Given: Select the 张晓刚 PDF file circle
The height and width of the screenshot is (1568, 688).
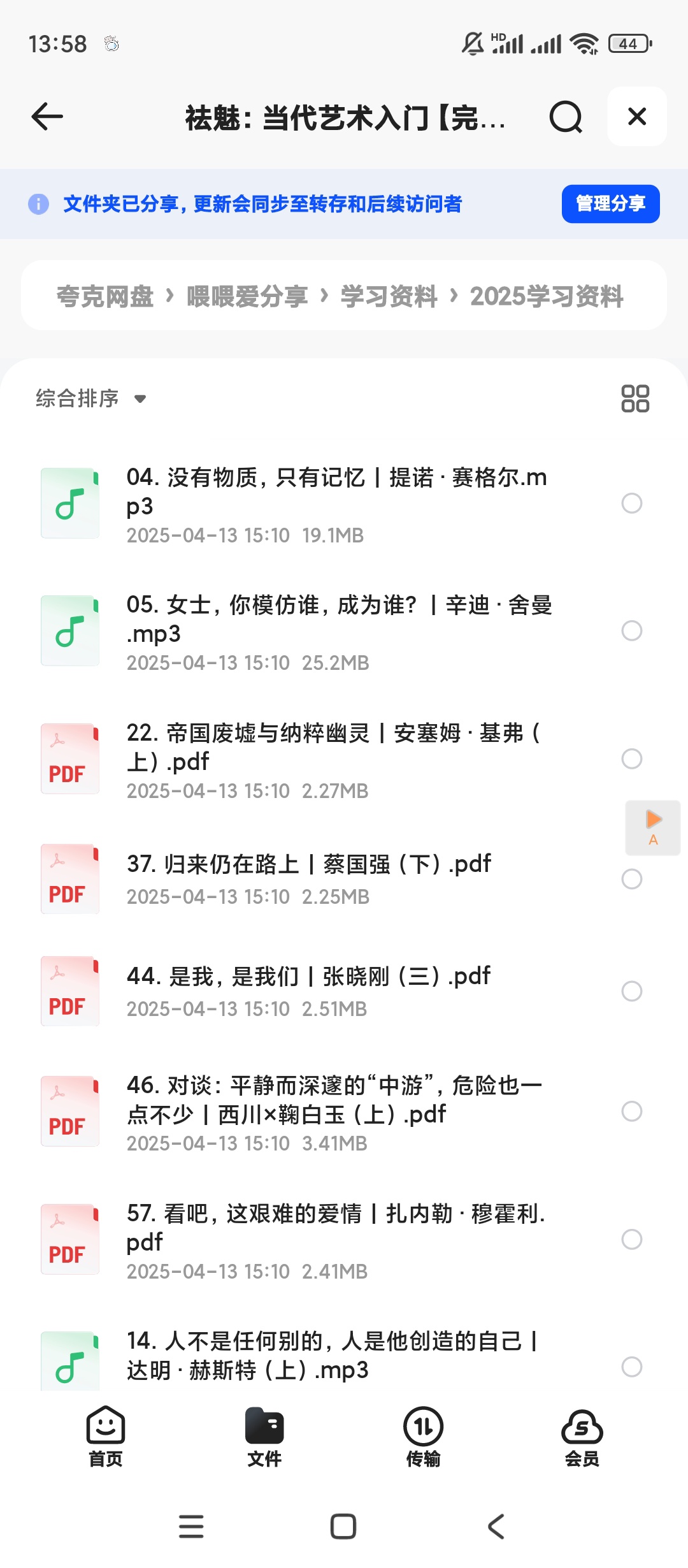Looking at the screenshot, I should [x=631, y=992].
